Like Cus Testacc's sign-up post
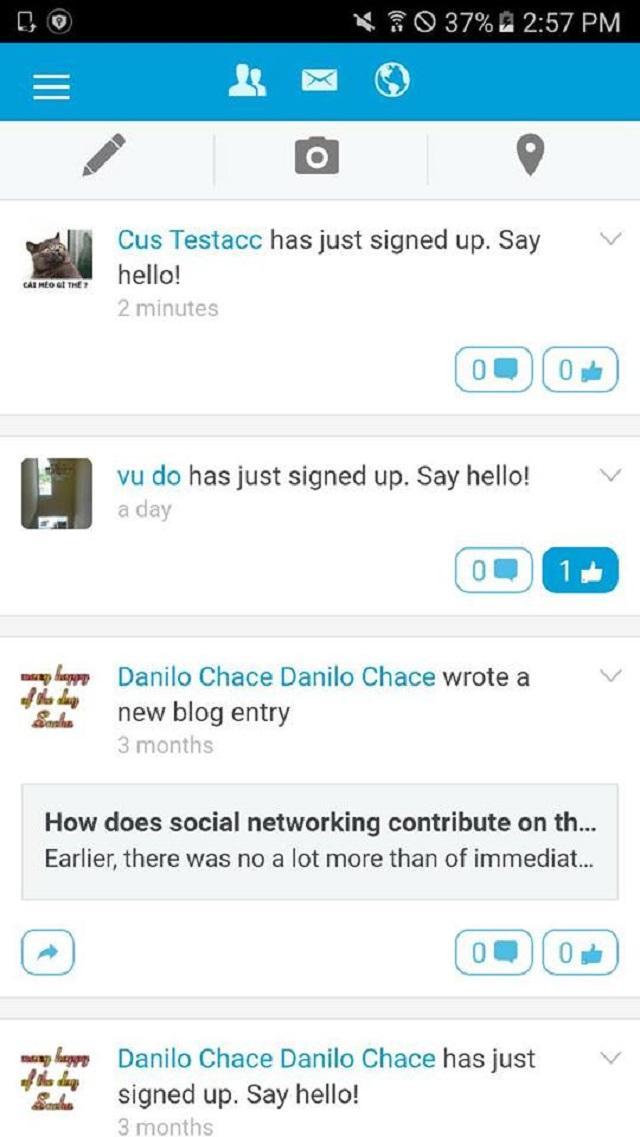Screen dimensions: 640x1137 tap(580, 371)
